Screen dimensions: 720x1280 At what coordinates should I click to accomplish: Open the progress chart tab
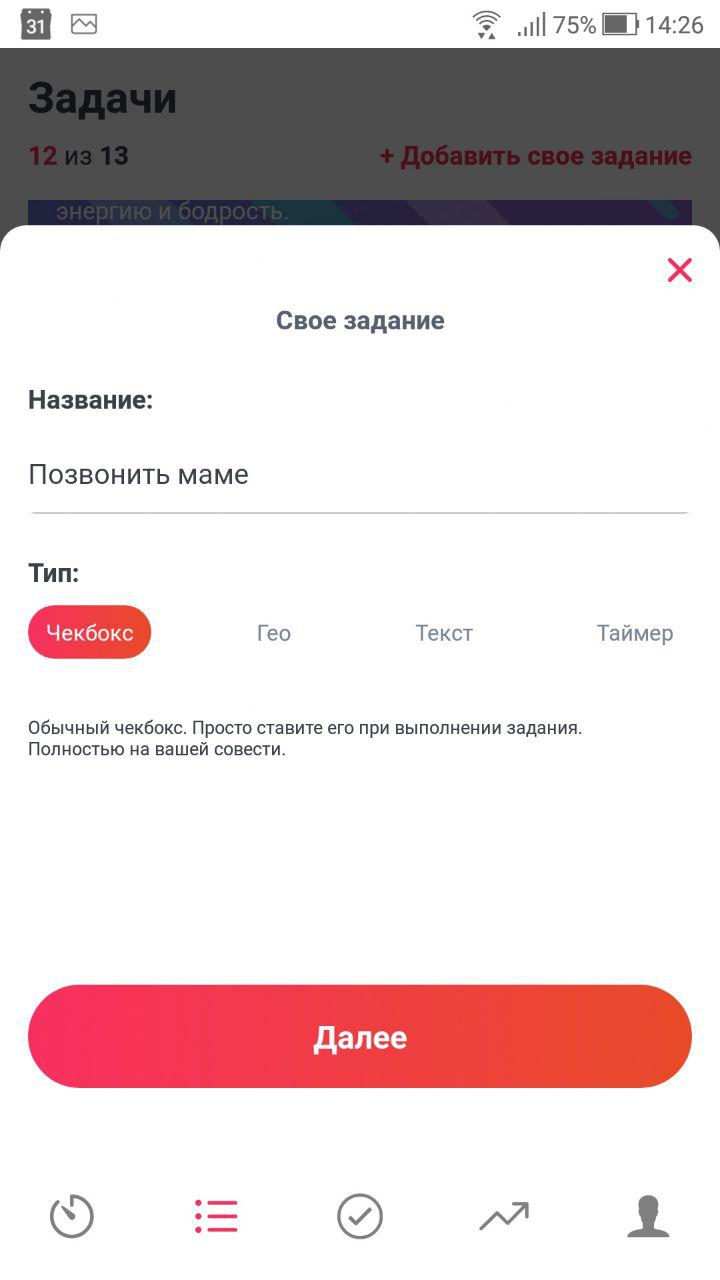tap(504, 1216)
